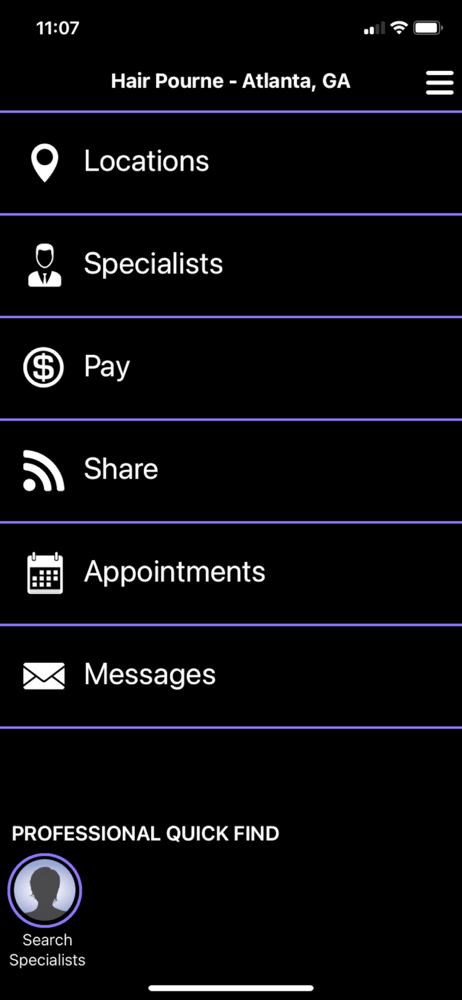Go to Specialists
Viewport: 462px width, 1000px height.
[x=231, y=266]
